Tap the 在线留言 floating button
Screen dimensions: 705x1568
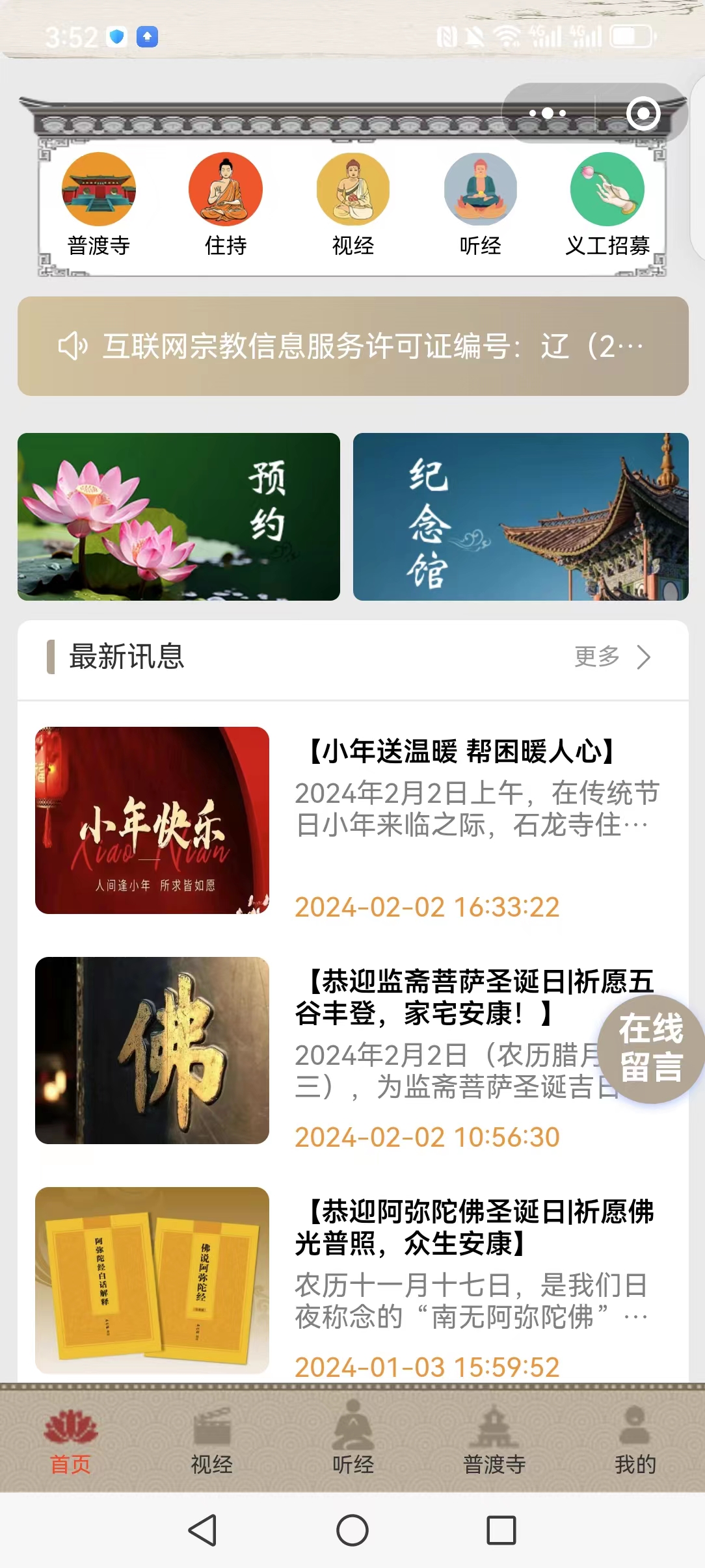651,1048
